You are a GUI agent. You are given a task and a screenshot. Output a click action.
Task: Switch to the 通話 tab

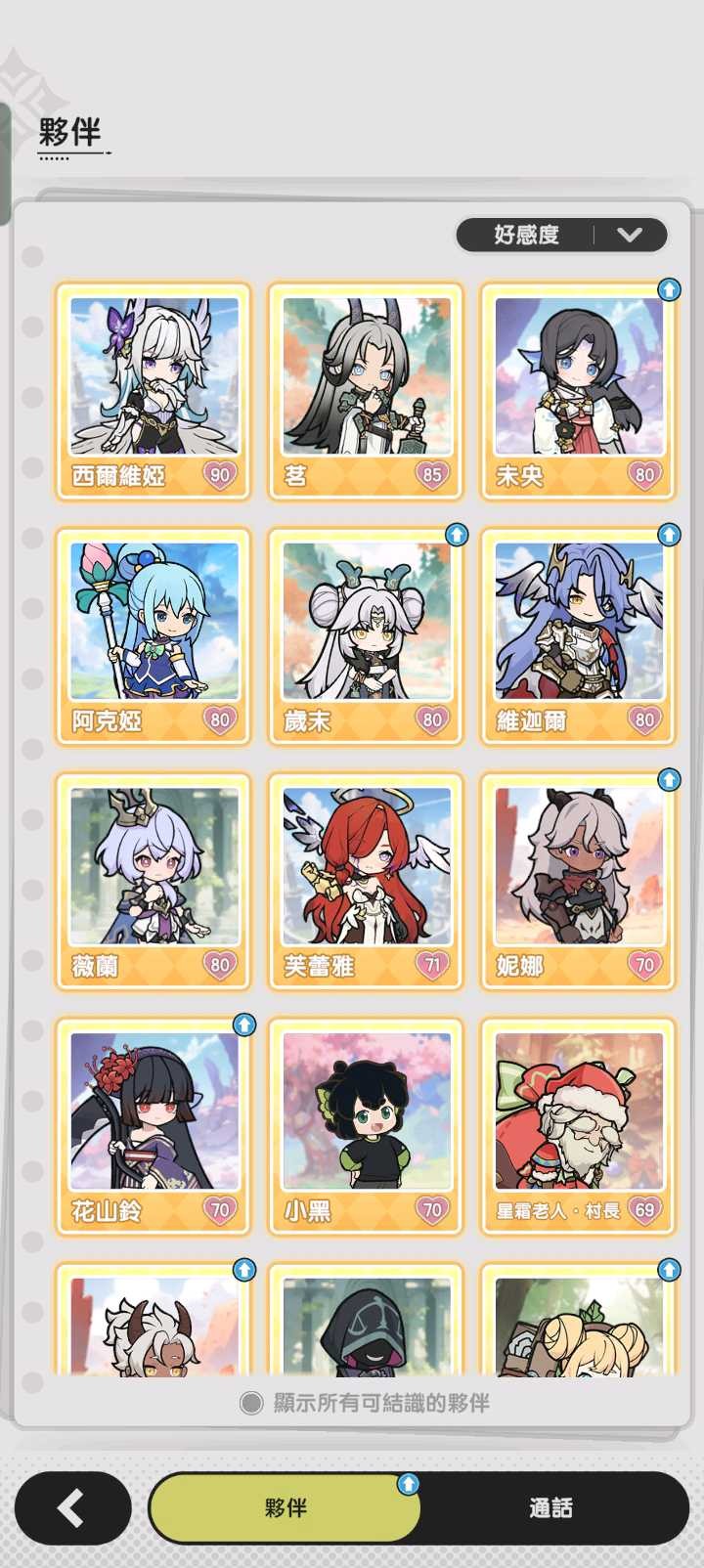550,1508
